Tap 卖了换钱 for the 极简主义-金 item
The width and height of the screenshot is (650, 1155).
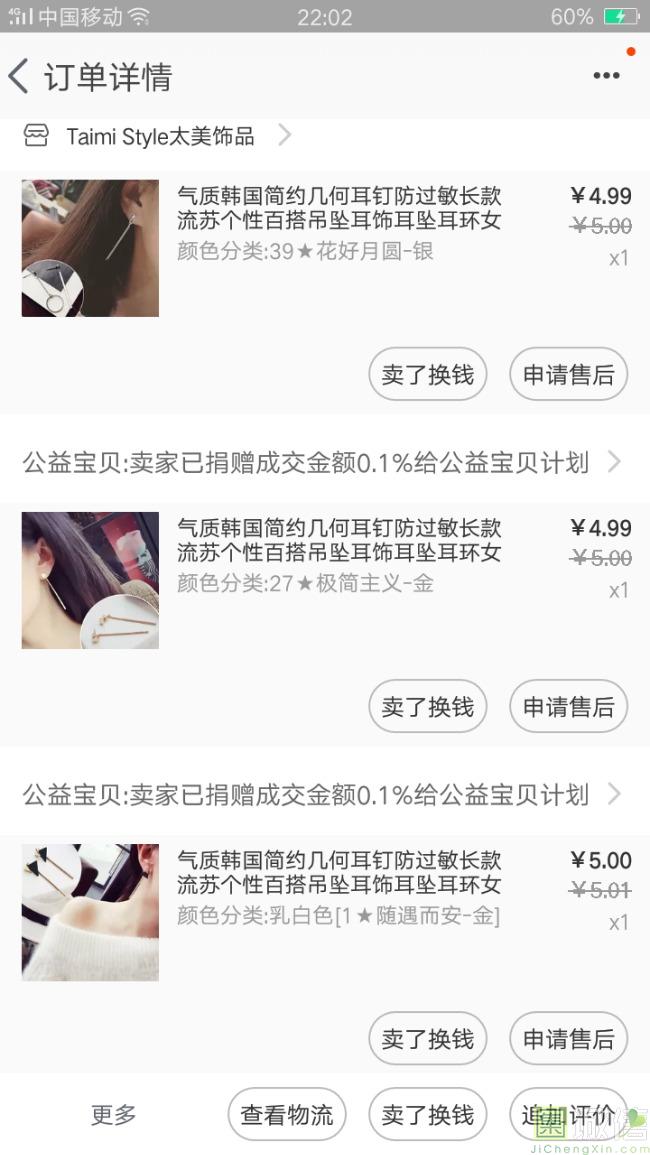pyautogui.click(x=428, y=706)
